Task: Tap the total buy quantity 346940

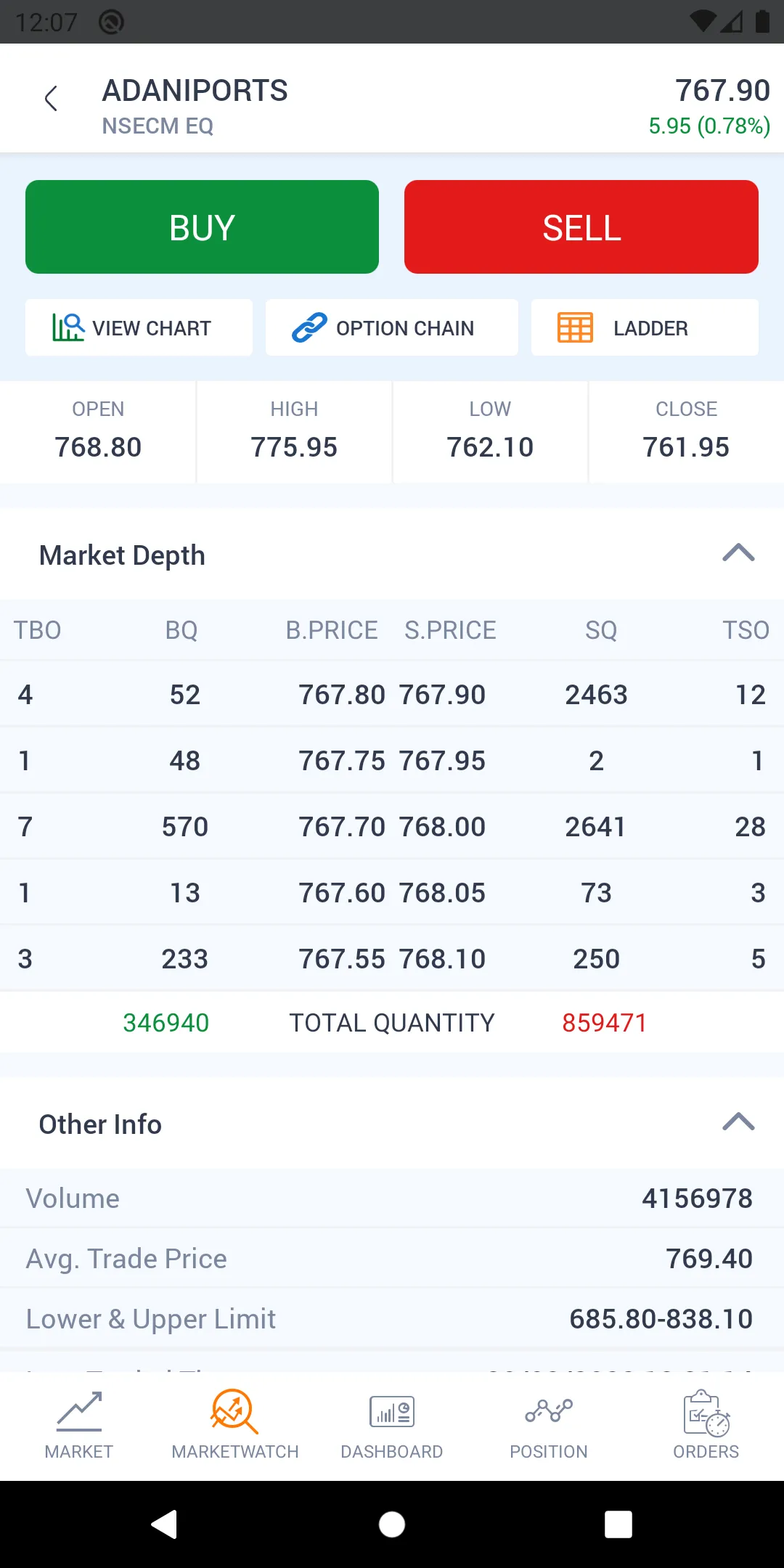Action: (165, 1022)
